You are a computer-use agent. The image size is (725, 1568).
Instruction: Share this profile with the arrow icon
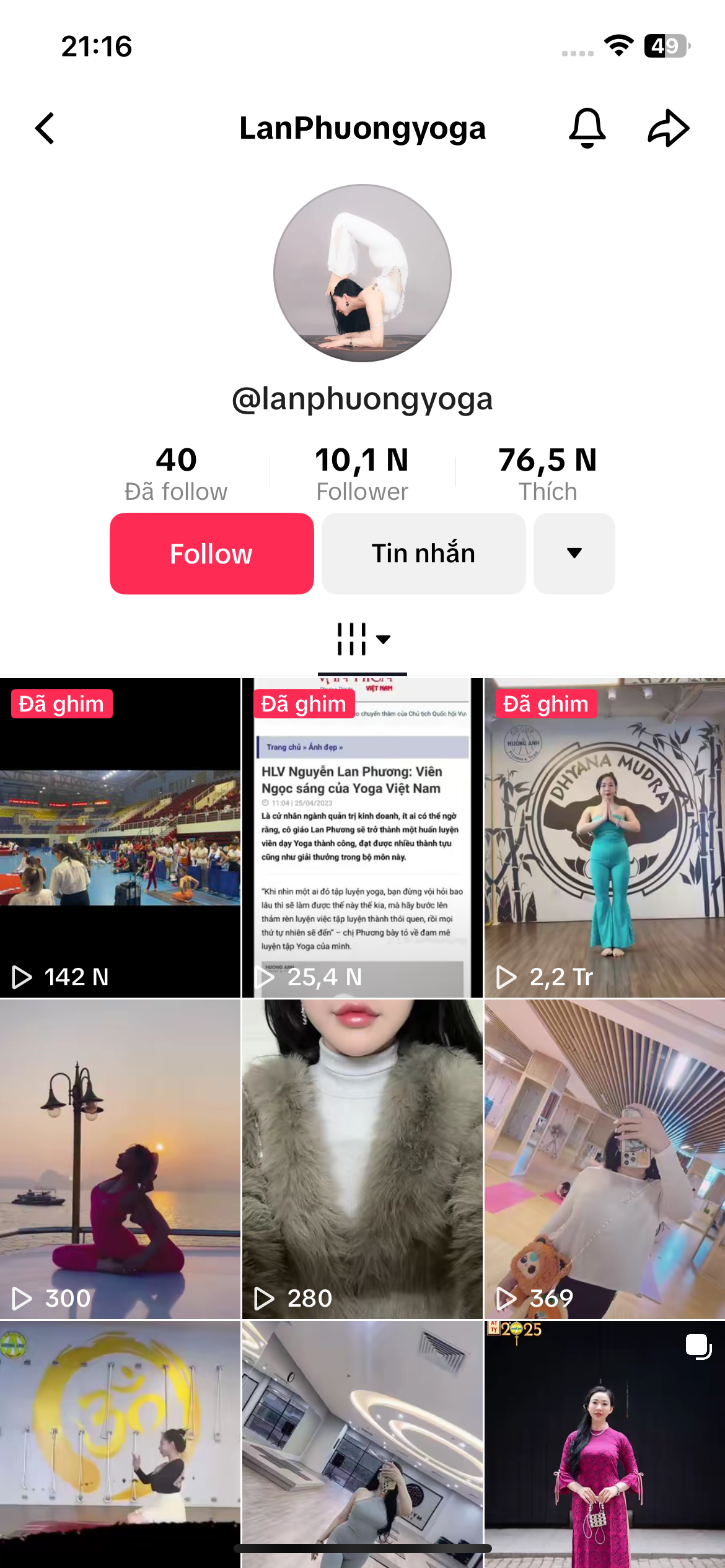coord(669,128)
